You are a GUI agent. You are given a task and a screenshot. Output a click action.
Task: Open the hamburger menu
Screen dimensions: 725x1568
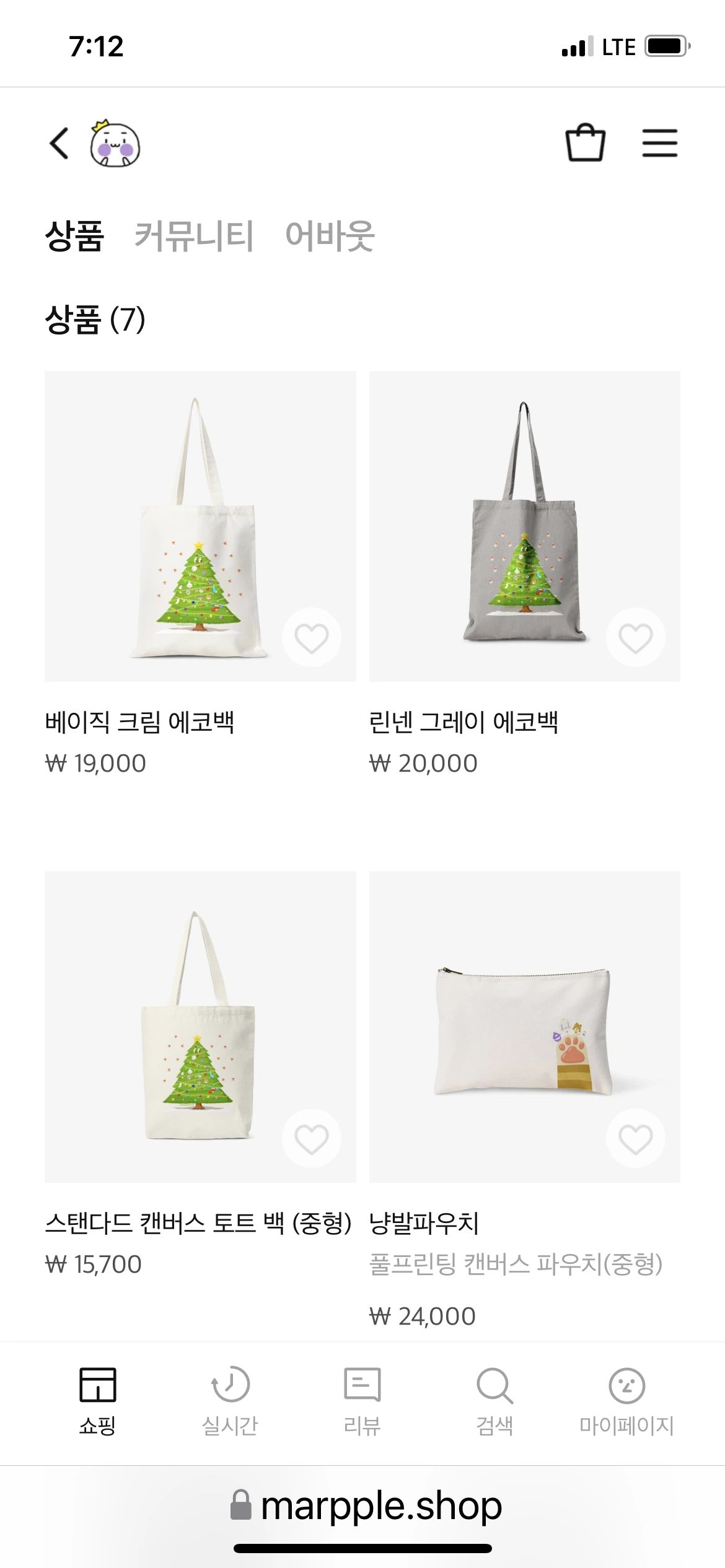(659, 143)
